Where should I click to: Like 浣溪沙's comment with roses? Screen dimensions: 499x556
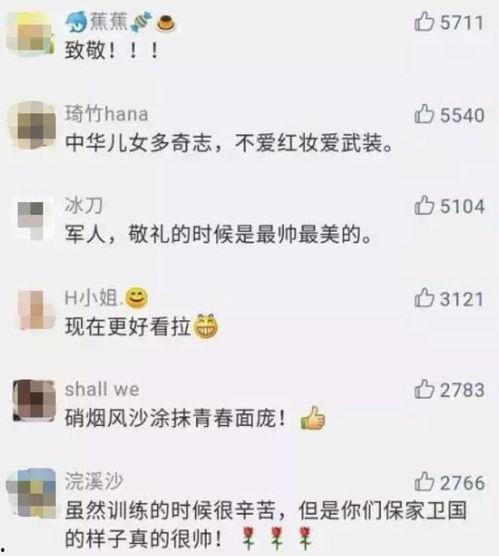tap(424, 482)
